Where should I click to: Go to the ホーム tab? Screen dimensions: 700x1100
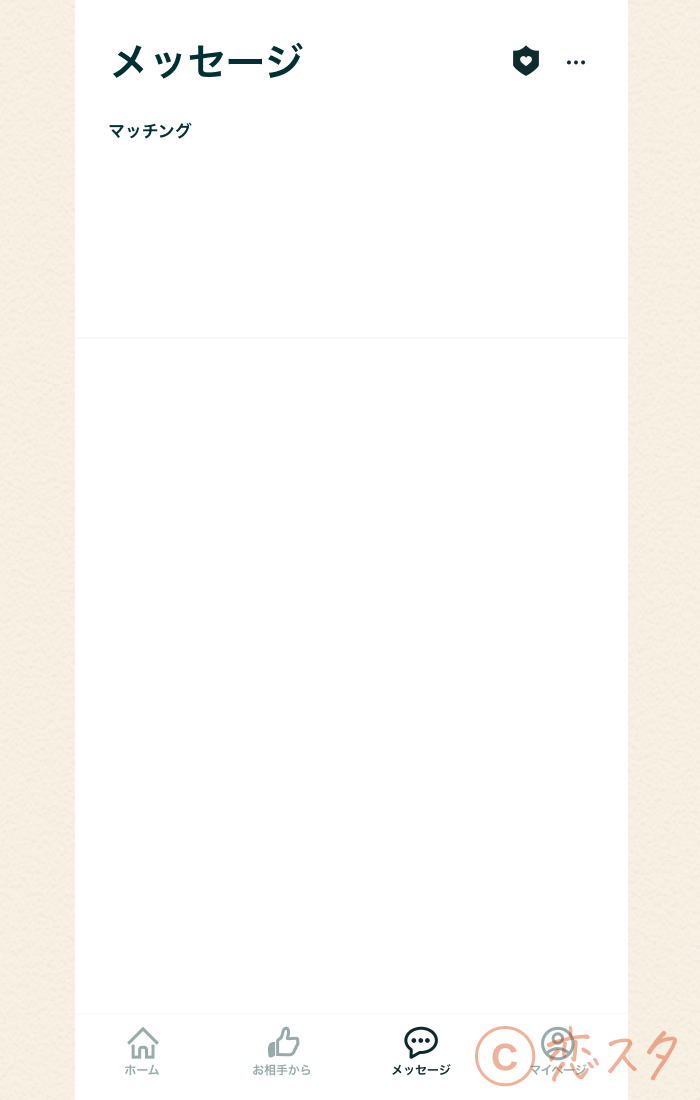[142, 1050]
